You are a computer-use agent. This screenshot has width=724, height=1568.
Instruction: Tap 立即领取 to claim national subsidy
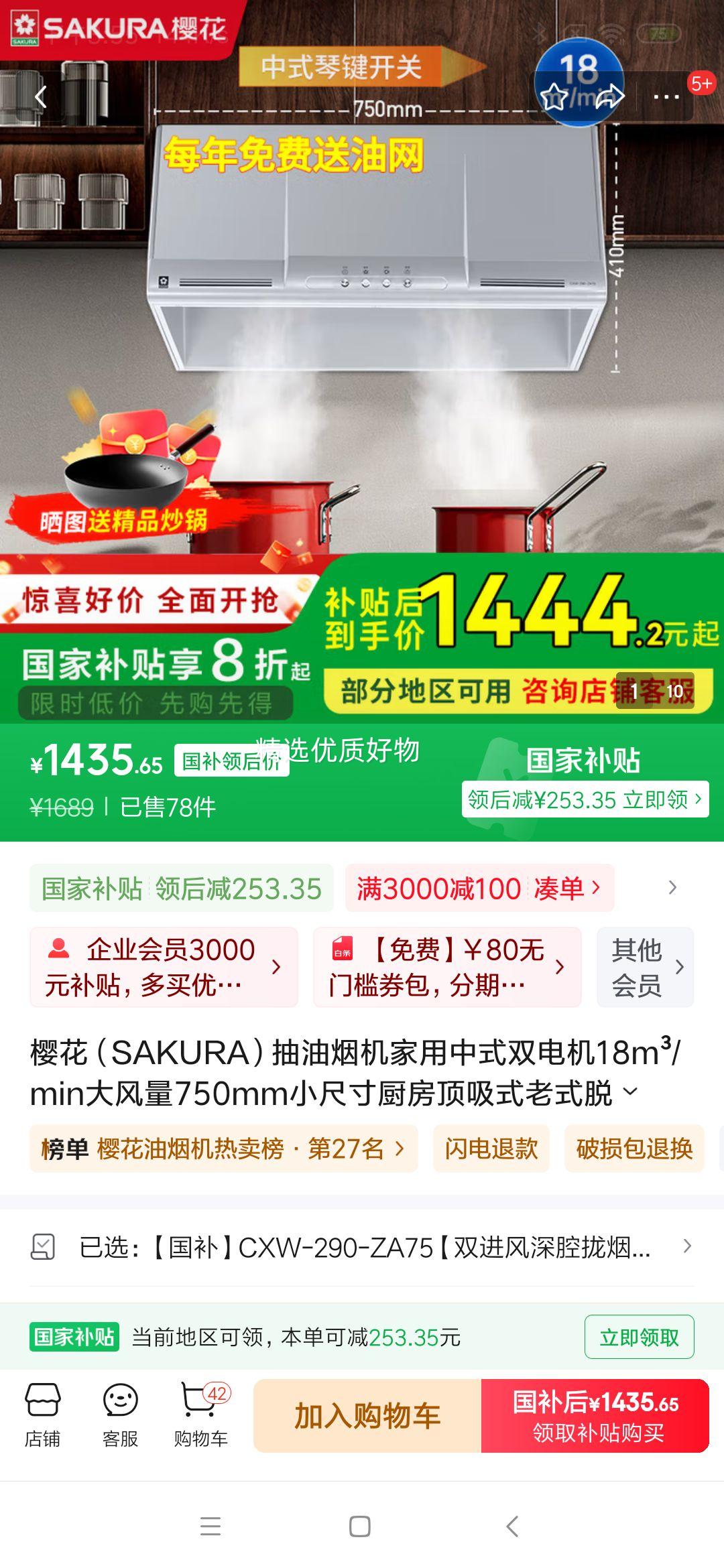[639, 1337]
